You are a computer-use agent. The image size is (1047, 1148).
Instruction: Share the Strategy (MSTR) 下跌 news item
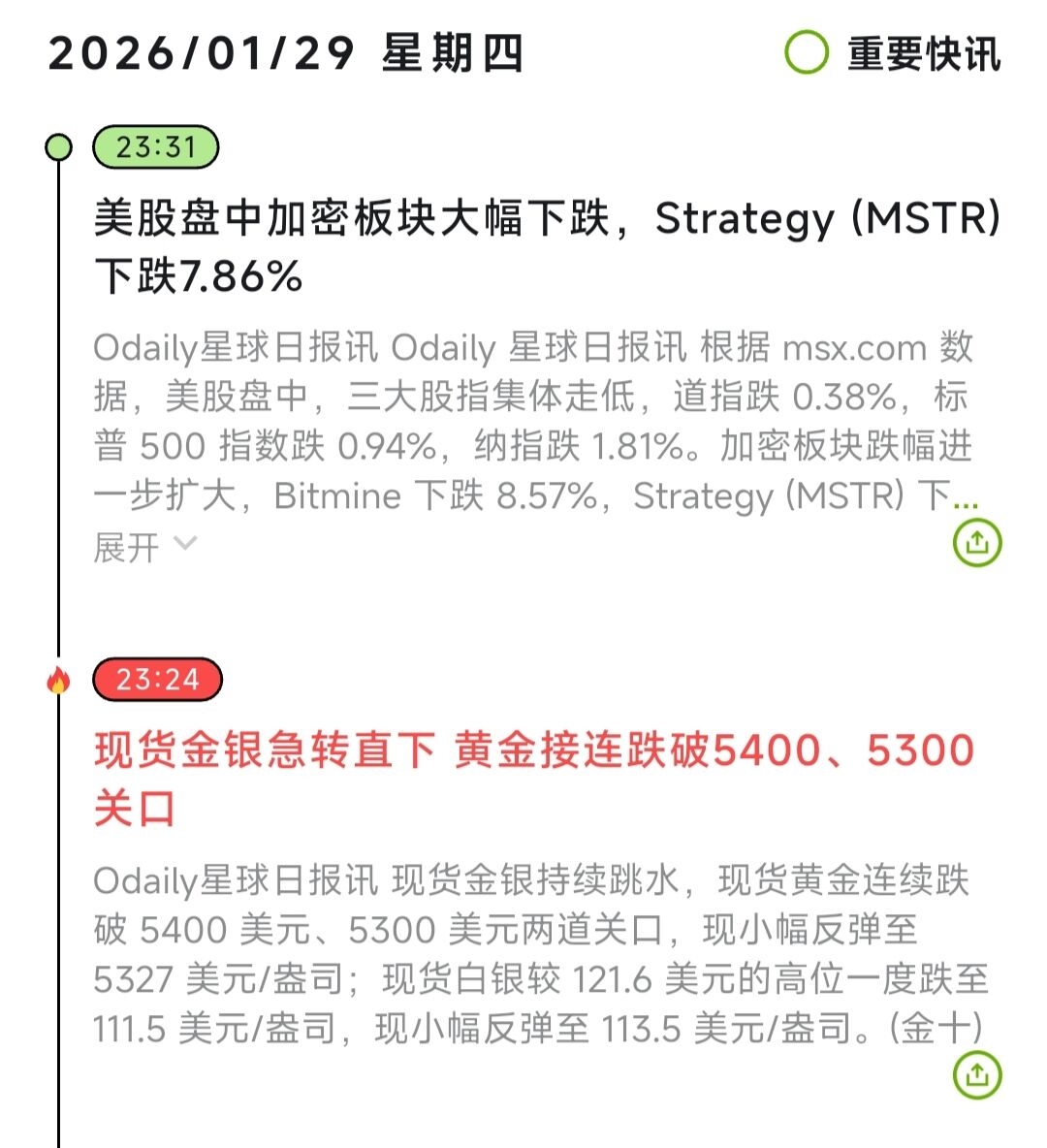point(976,543)
